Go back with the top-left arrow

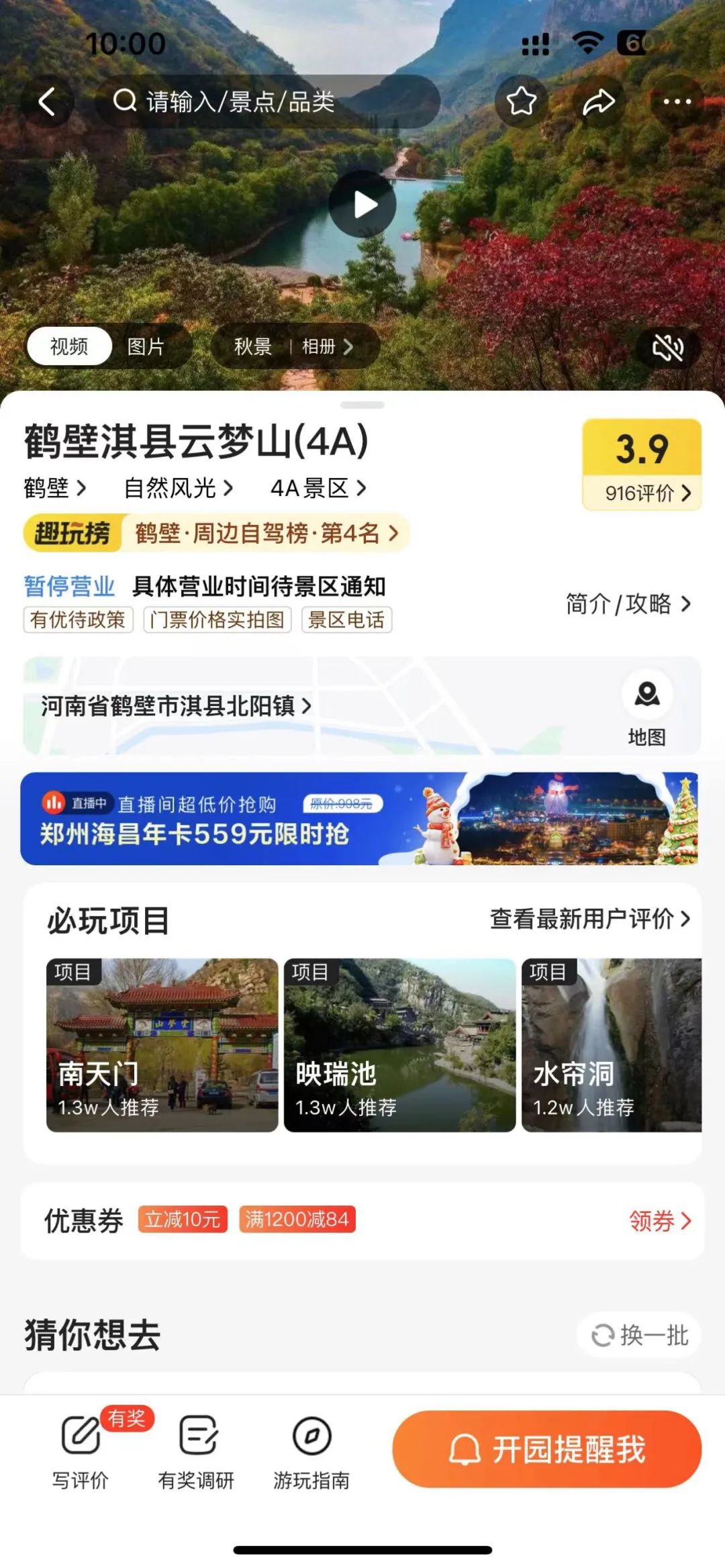pyautogui.click(x=47, y=102)
